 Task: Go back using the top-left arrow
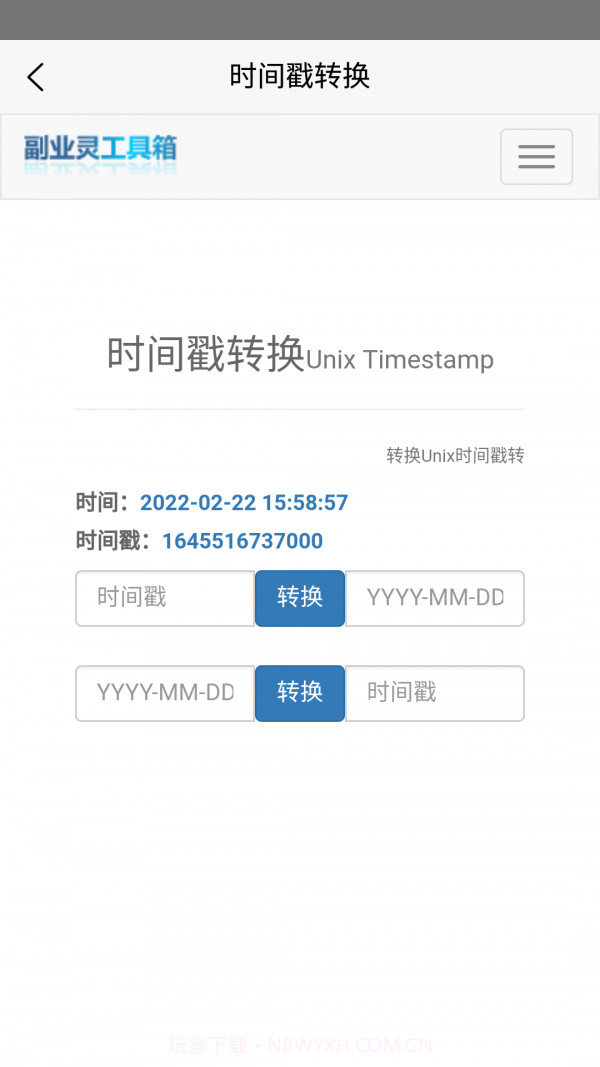click(36, 77)
